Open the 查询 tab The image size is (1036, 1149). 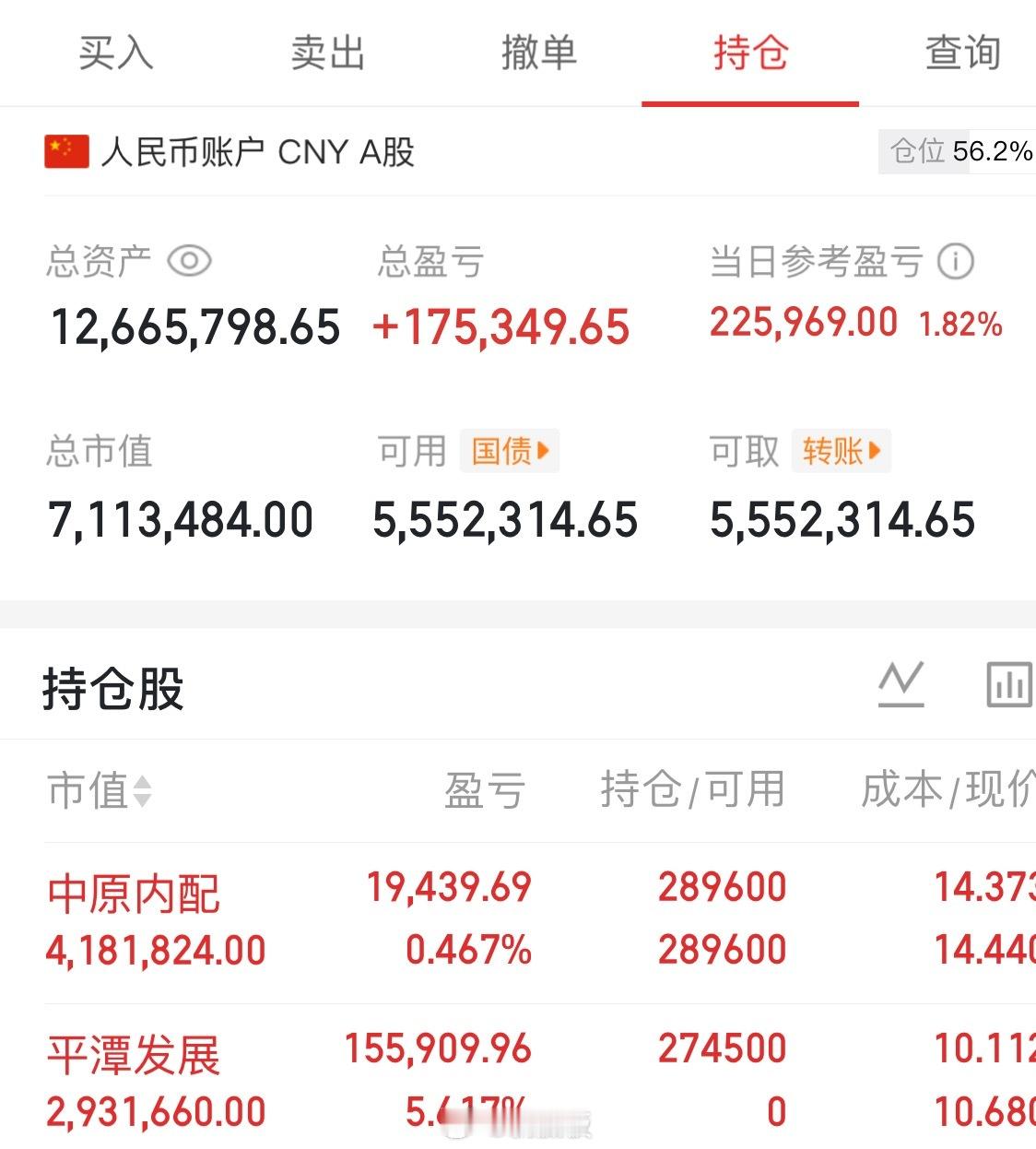962,53
